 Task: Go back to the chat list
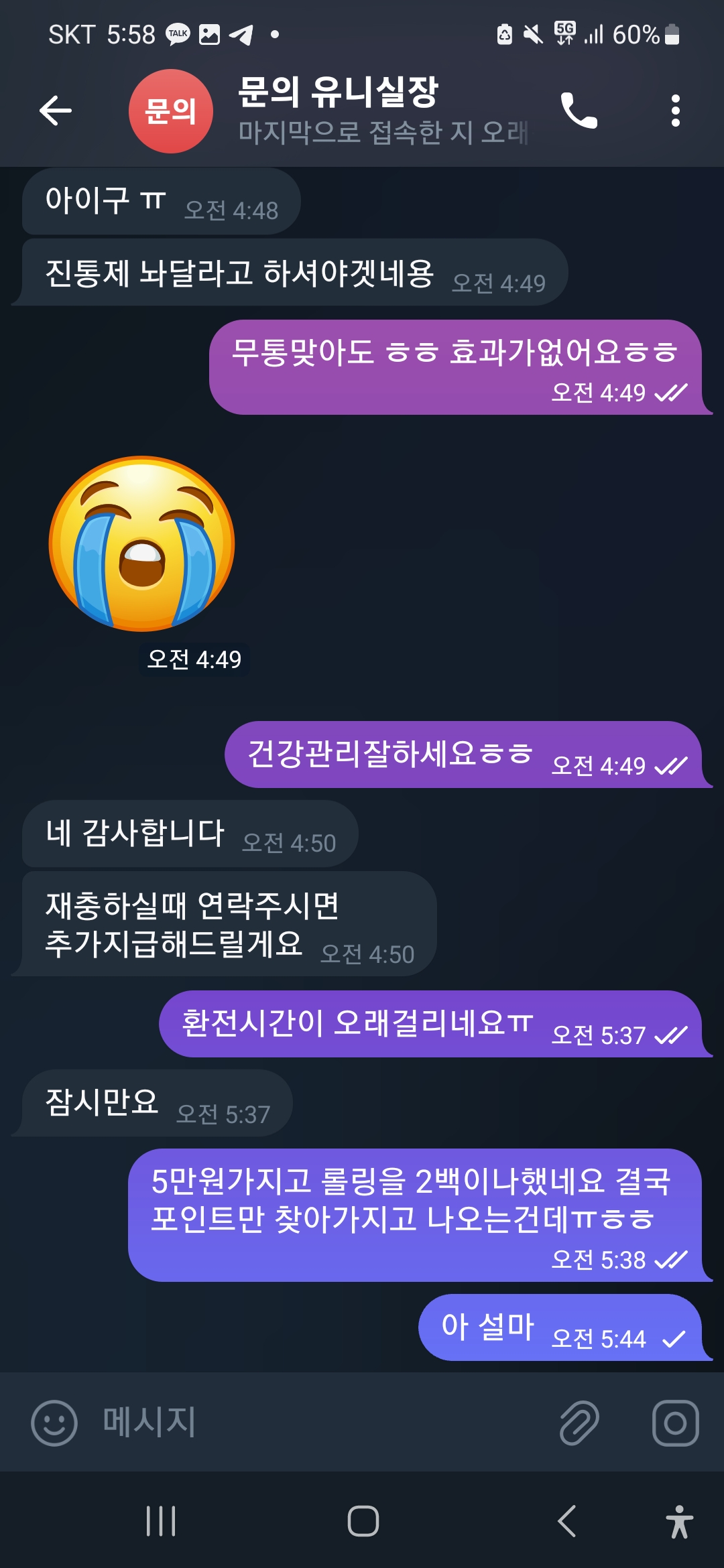tap(56, 111)
